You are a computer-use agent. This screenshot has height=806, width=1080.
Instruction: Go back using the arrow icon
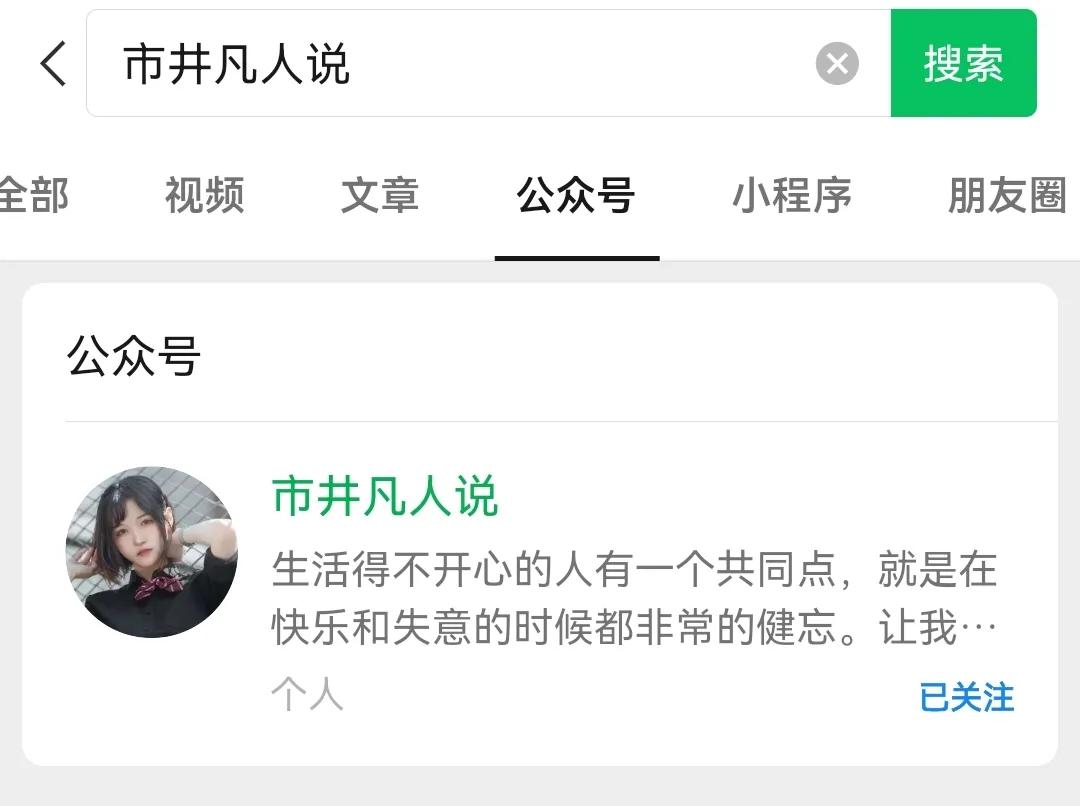pyautogui.click(x=52, y=64)
